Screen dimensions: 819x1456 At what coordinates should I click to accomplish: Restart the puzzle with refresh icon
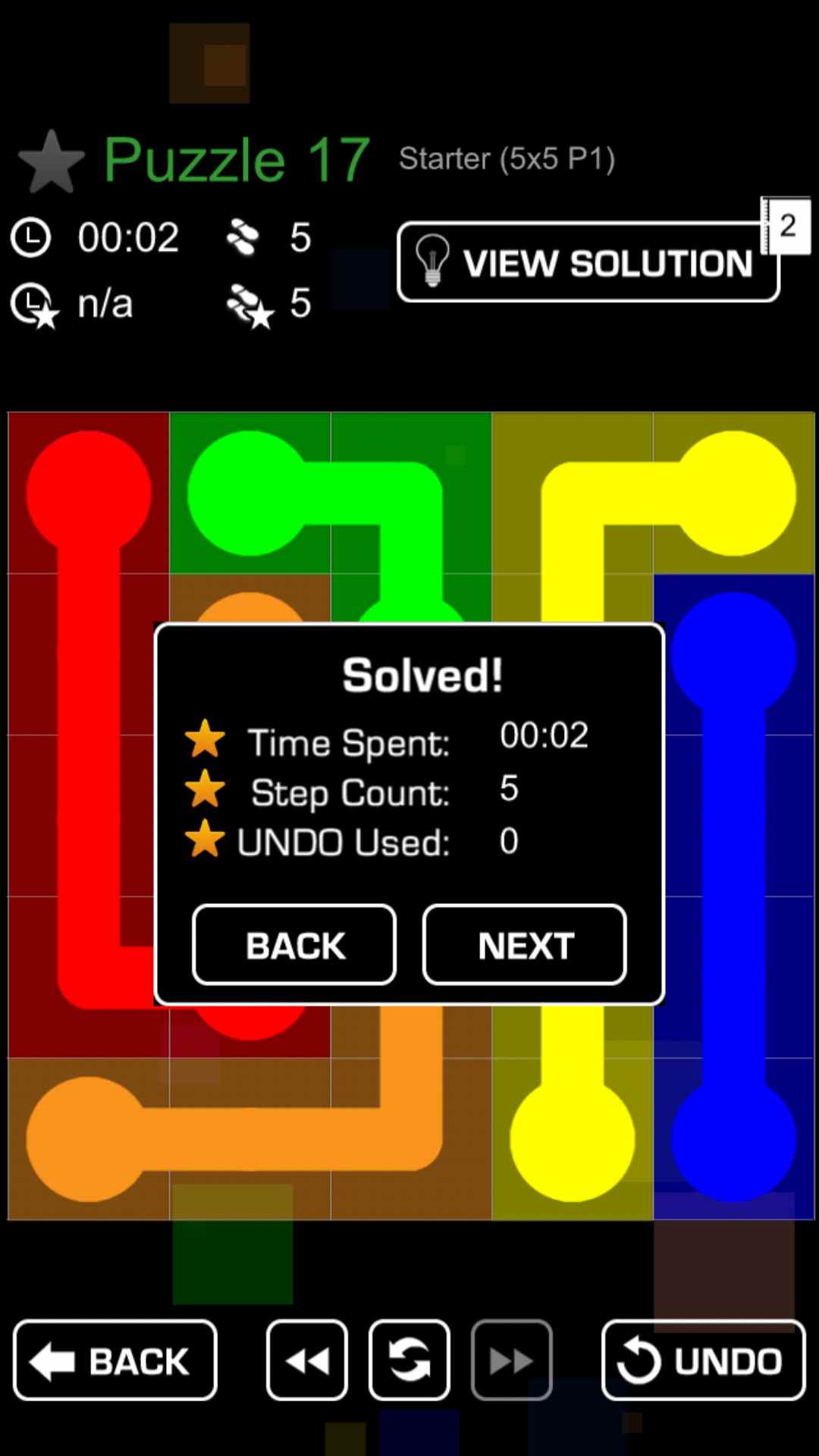[x=409, y=1360]
